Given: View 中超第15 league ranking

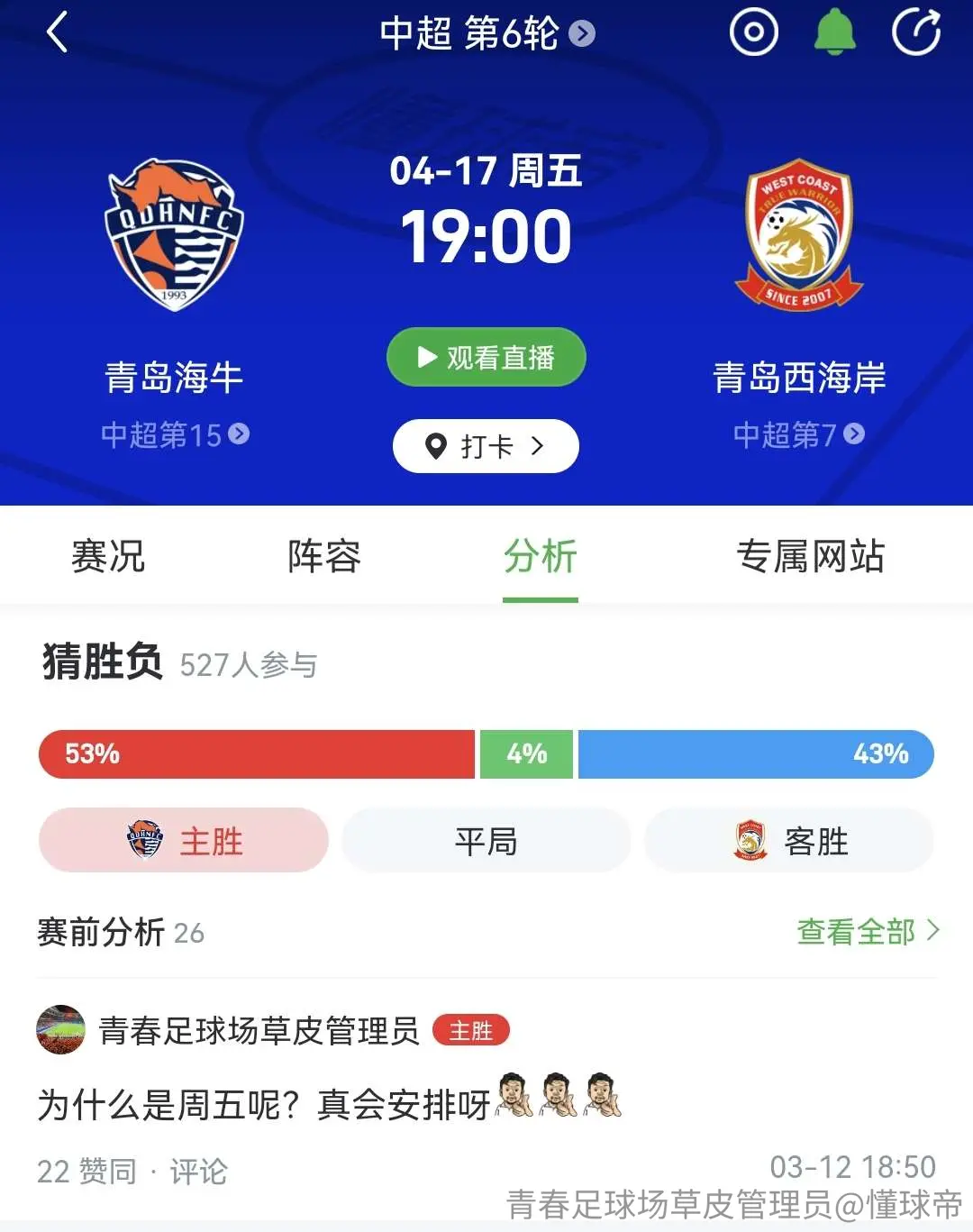Looking at the screenshot, I should 175,434.
